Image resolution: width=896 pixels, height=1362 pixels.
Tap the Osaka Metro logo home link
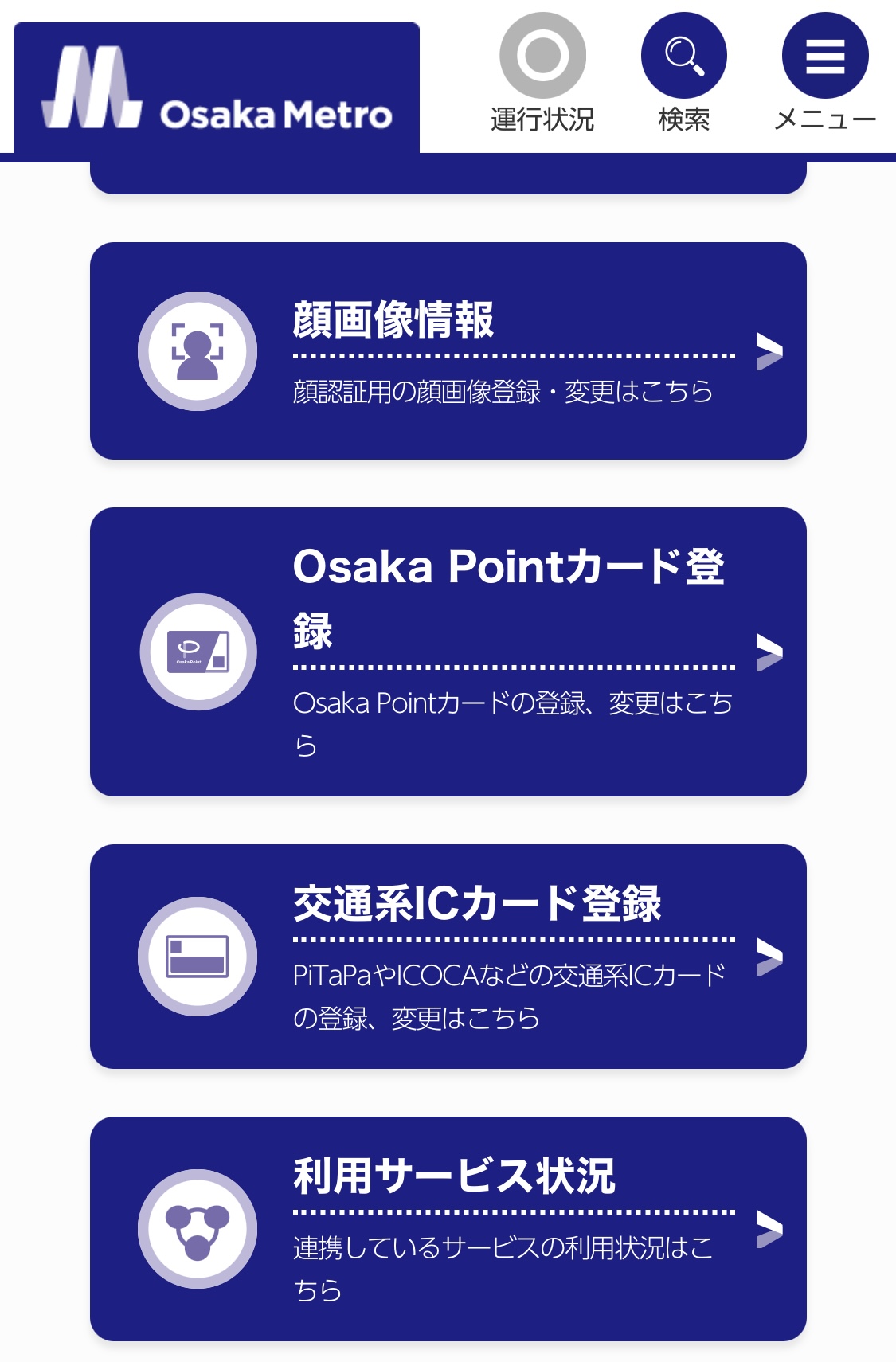tap(217, 88)
